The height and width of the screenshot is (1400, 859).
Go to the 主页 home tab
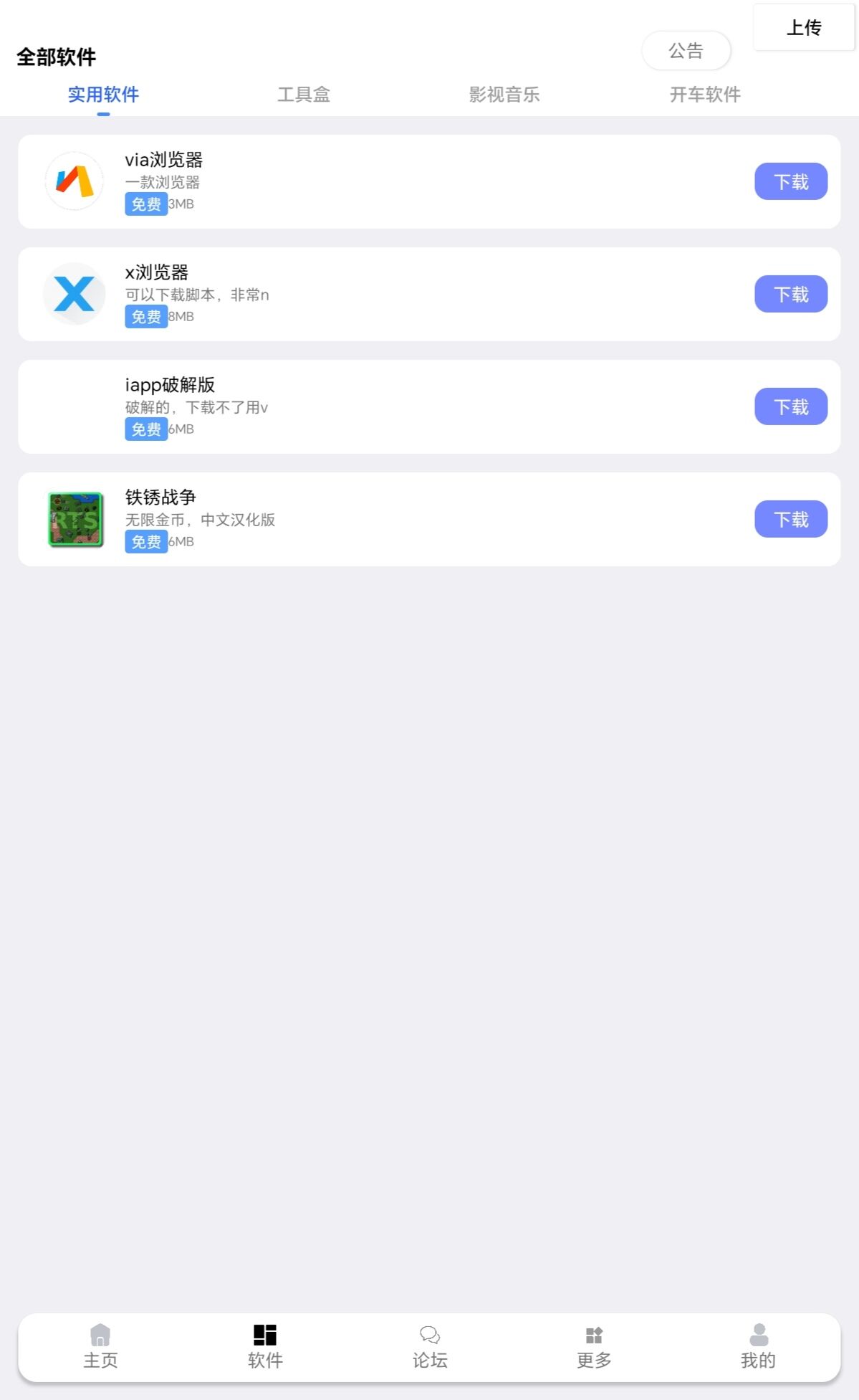tap(100, 1346)
